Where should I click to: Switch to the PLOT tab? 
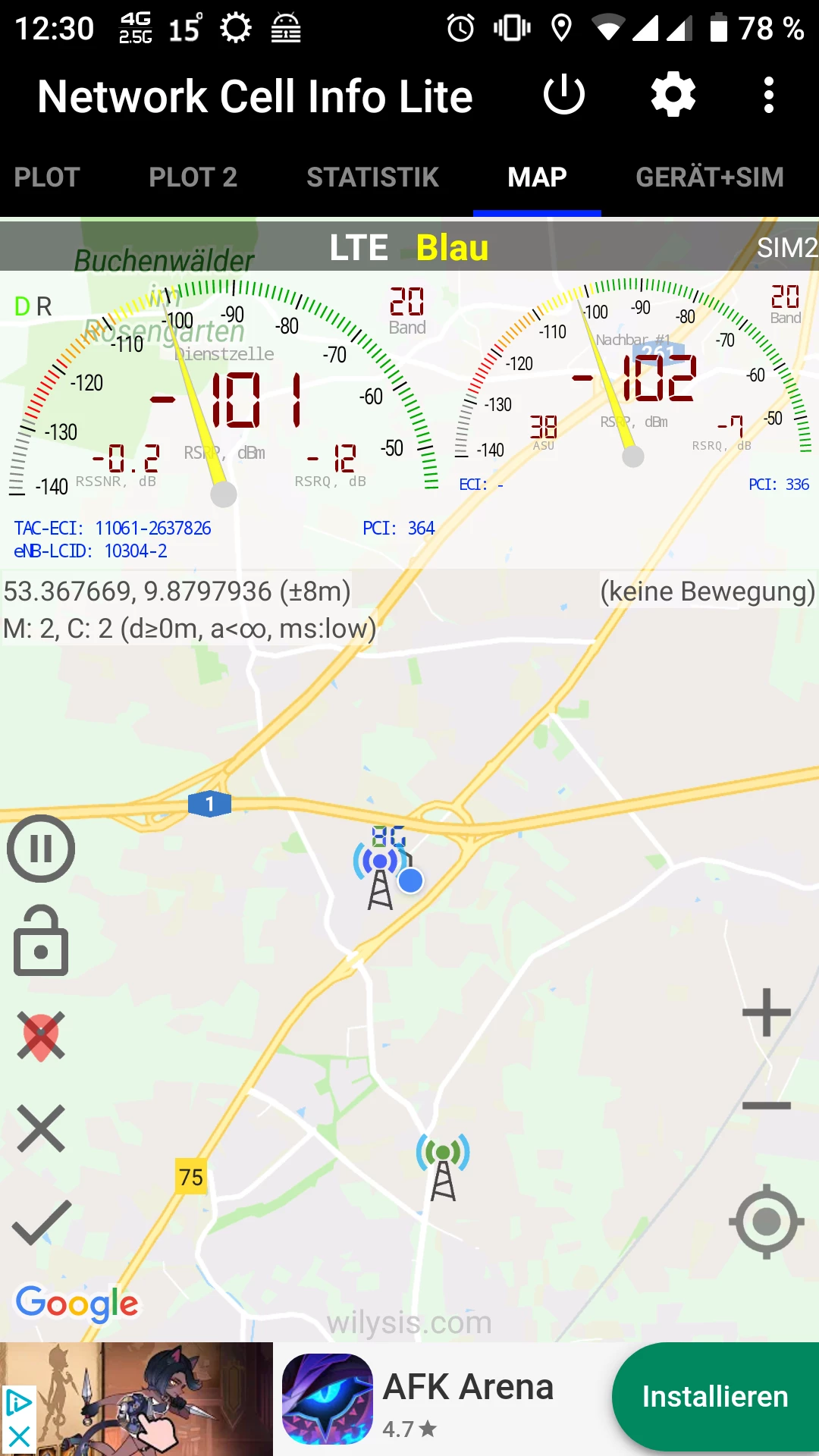47,177
